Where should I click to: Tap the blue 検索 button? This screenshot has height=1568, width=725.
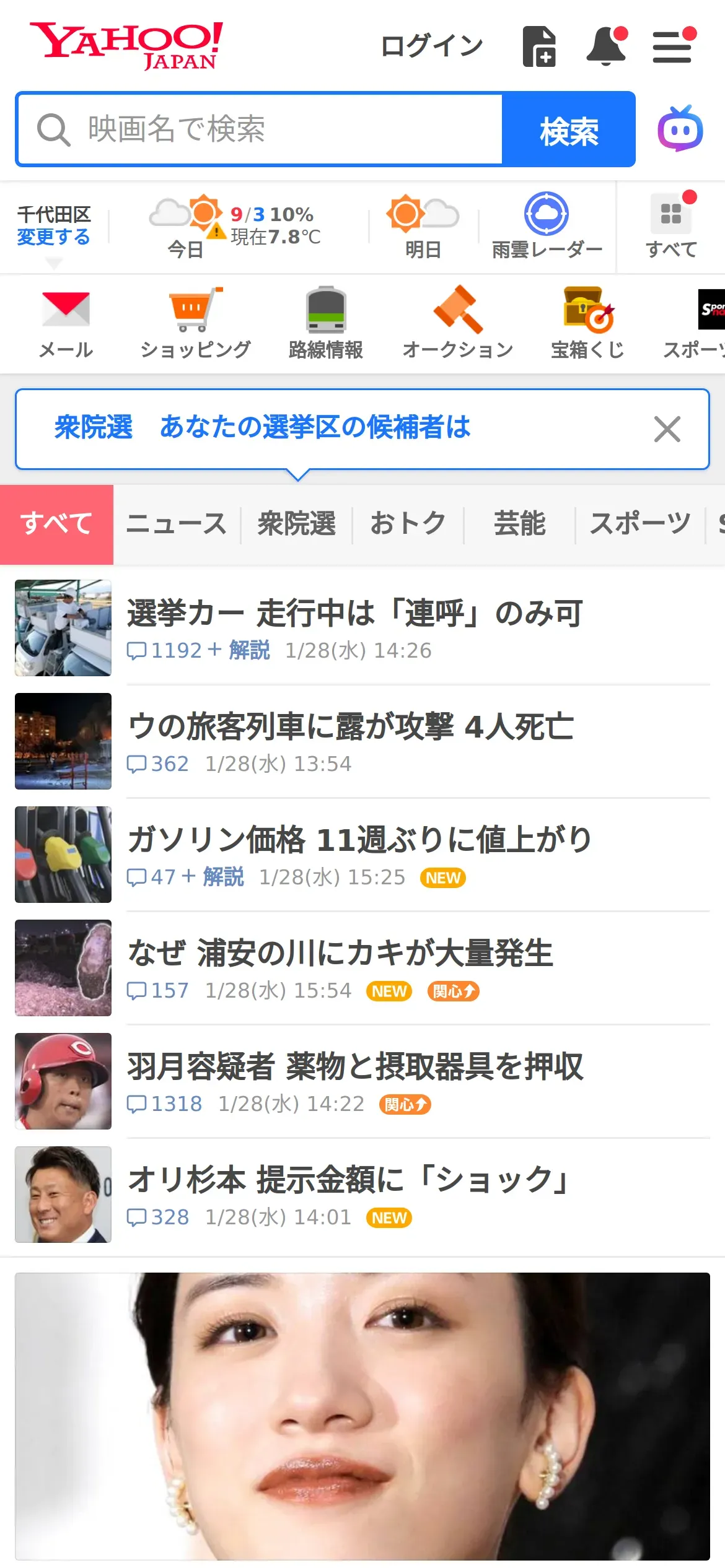coord(568,130)
